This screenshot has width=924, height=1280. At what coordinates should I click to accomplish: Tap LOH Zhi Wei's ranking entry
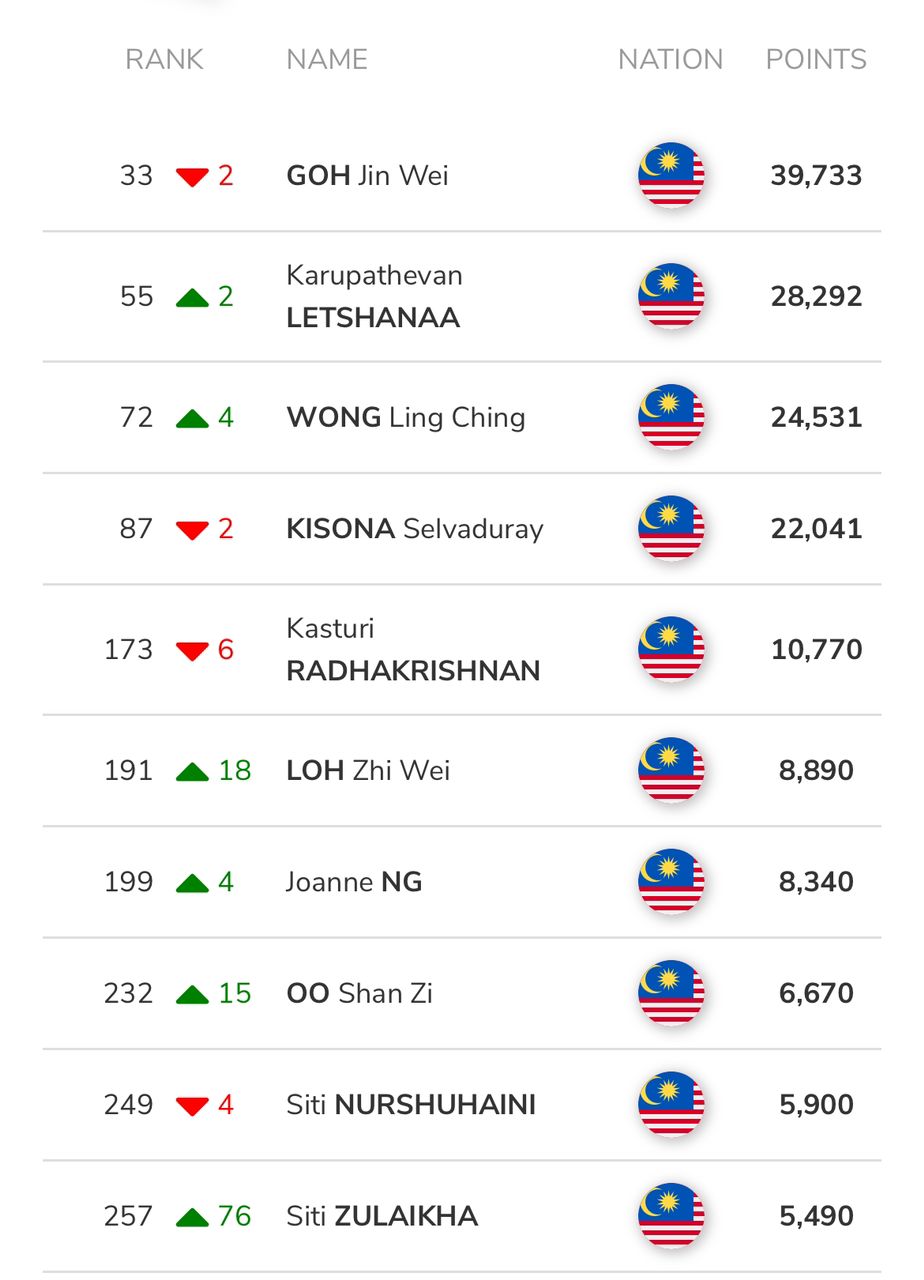click(x=368, y=771)
